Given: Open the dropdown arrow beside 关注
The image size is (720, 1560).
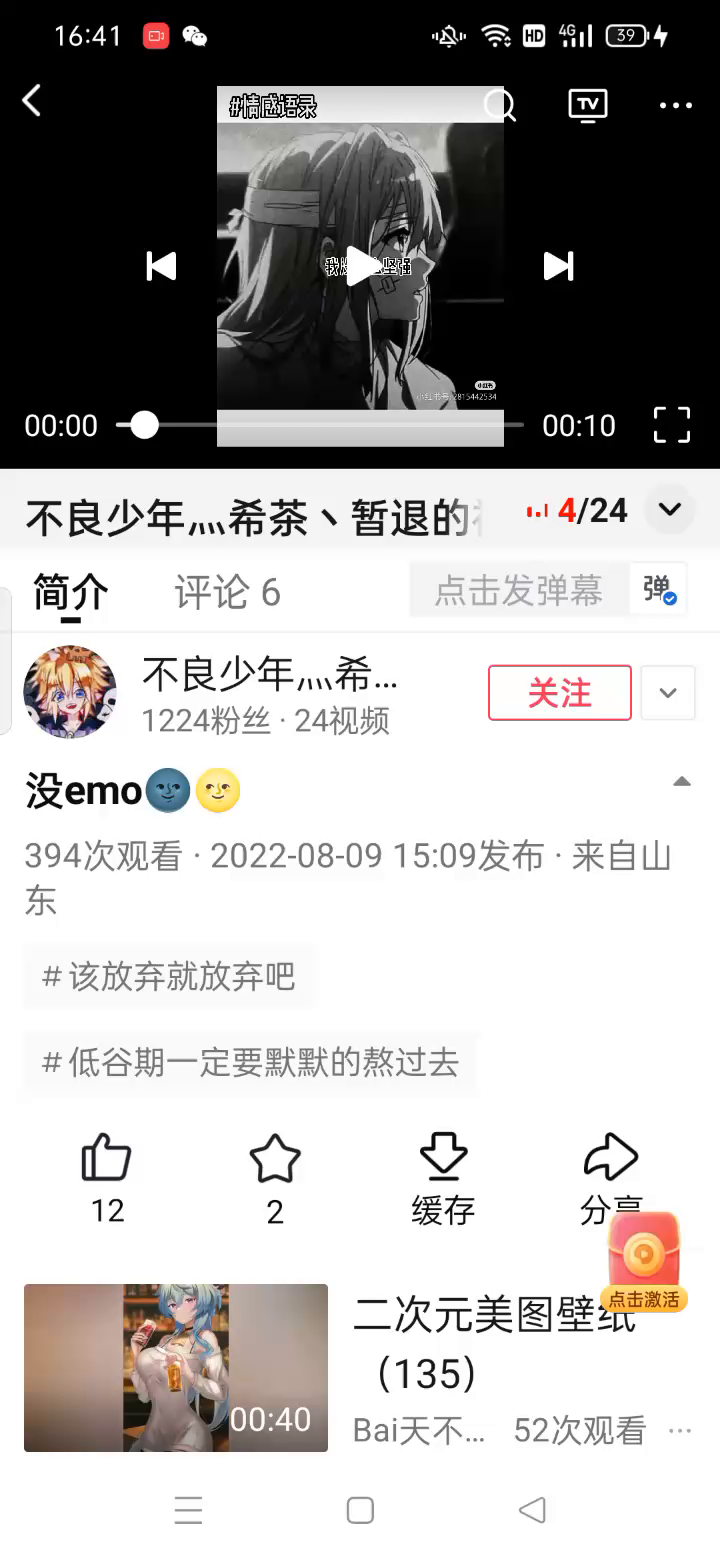Looking at the screenshot, I should [x=668, y=692].
